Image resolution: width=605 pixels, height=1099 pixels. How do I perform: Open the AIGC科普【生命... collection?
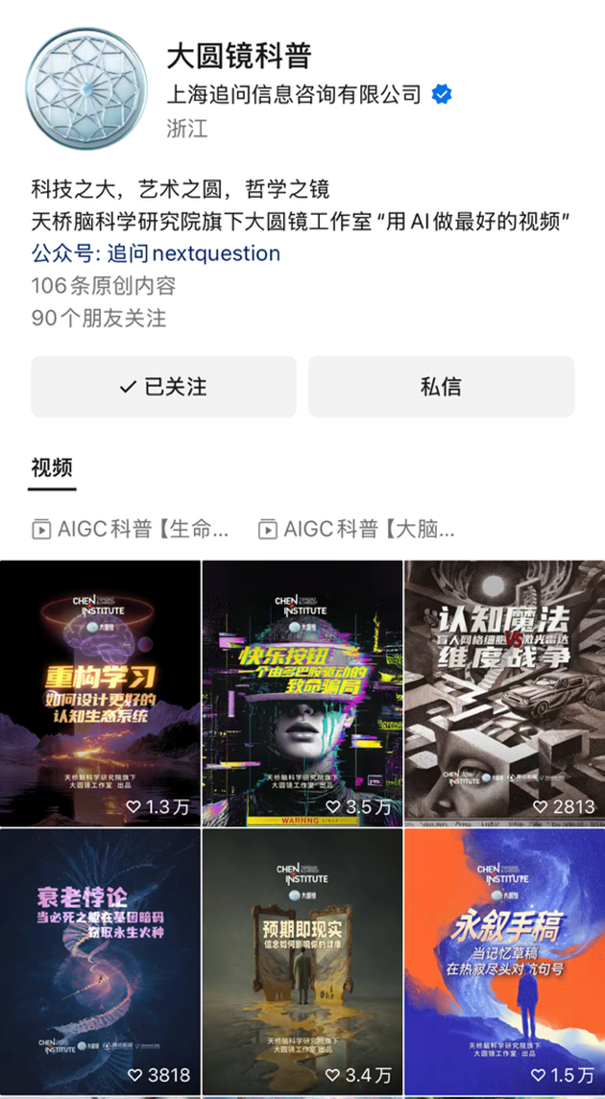click(x=131, y=528)
